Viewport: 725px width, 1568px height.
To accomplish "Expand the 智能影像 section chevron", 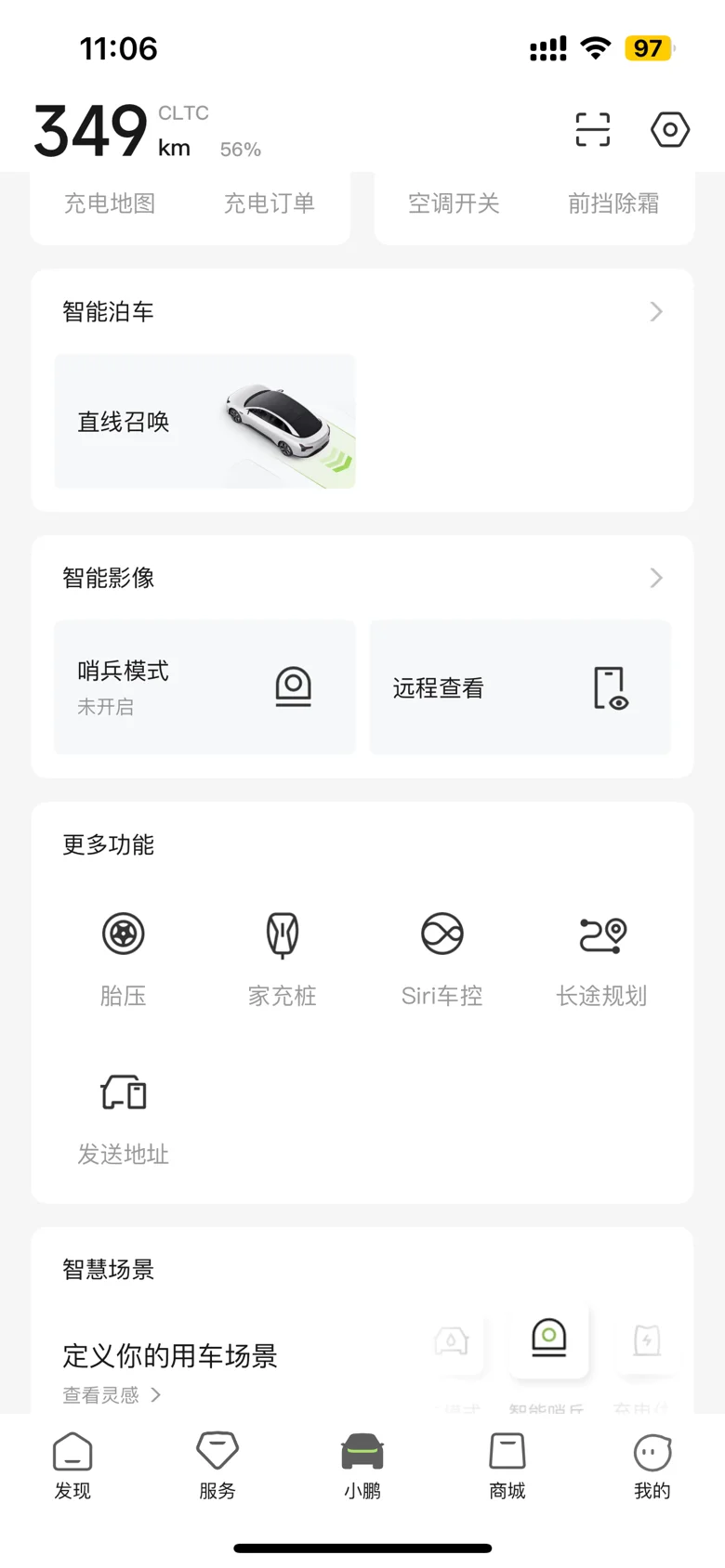I will coord(656,578).
